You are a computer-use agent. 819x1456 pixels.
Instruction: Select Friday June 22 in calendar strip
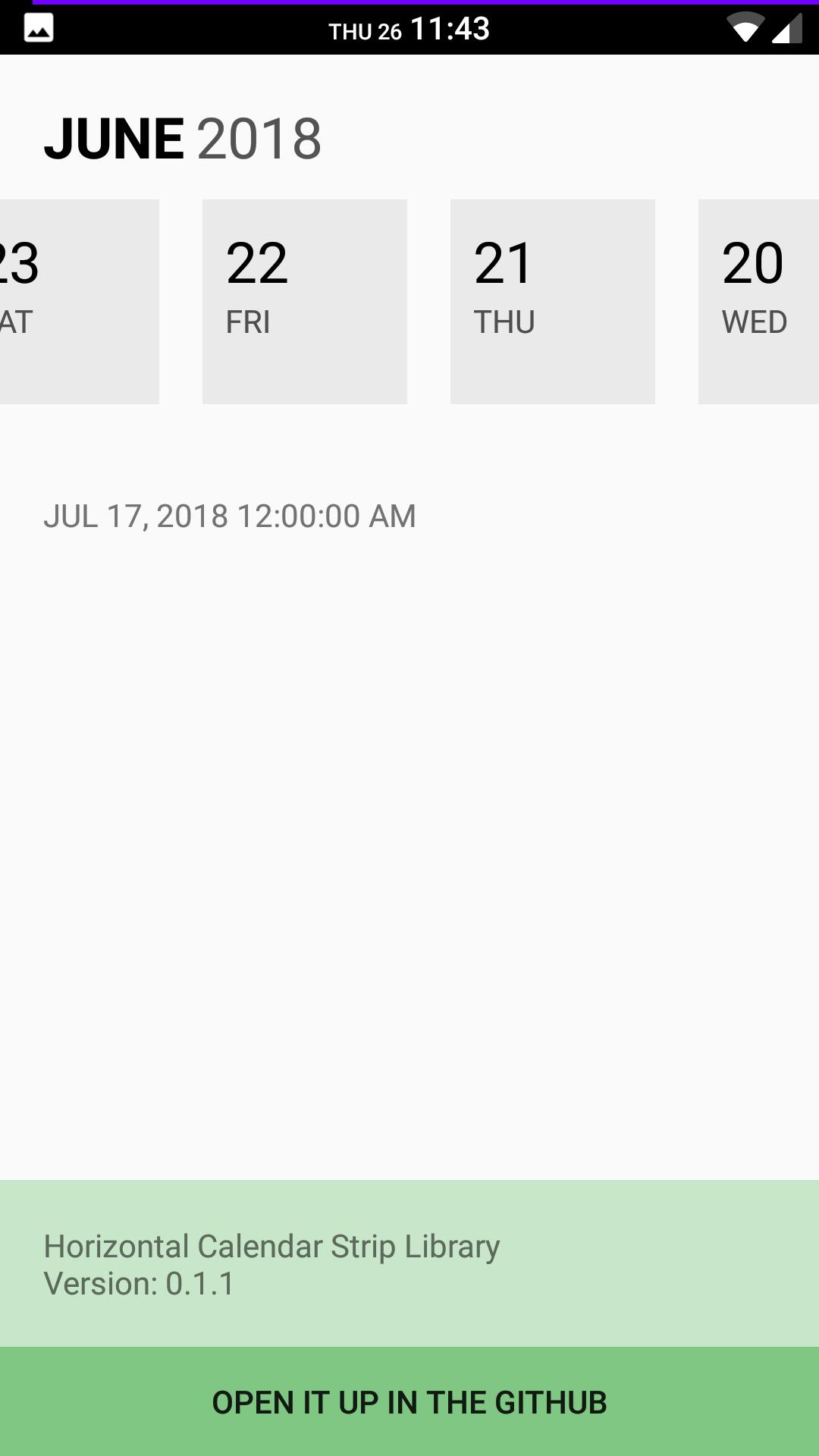(x=305, y=300)
